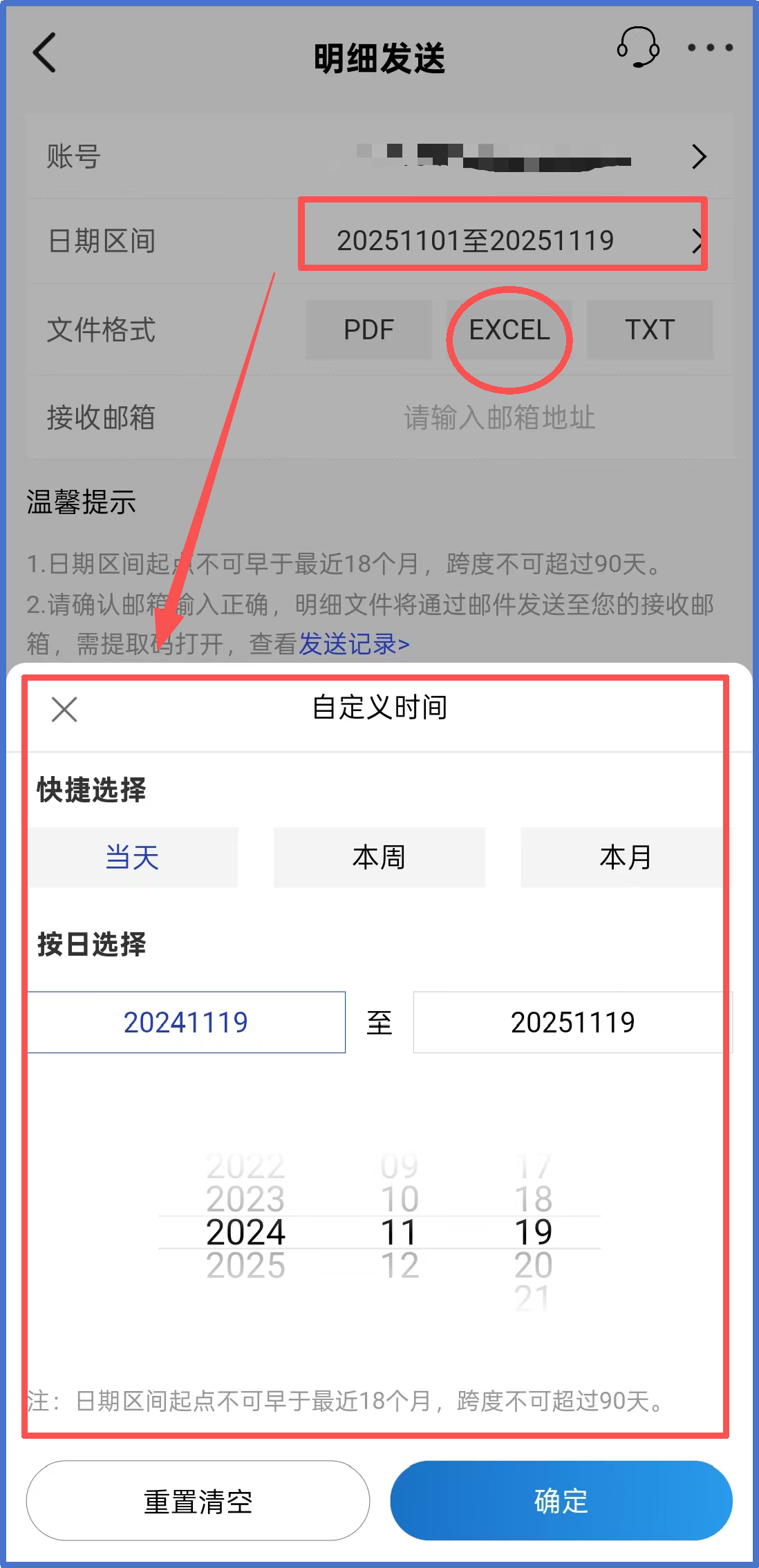Select the 当天 quick option

click(132, 858)
